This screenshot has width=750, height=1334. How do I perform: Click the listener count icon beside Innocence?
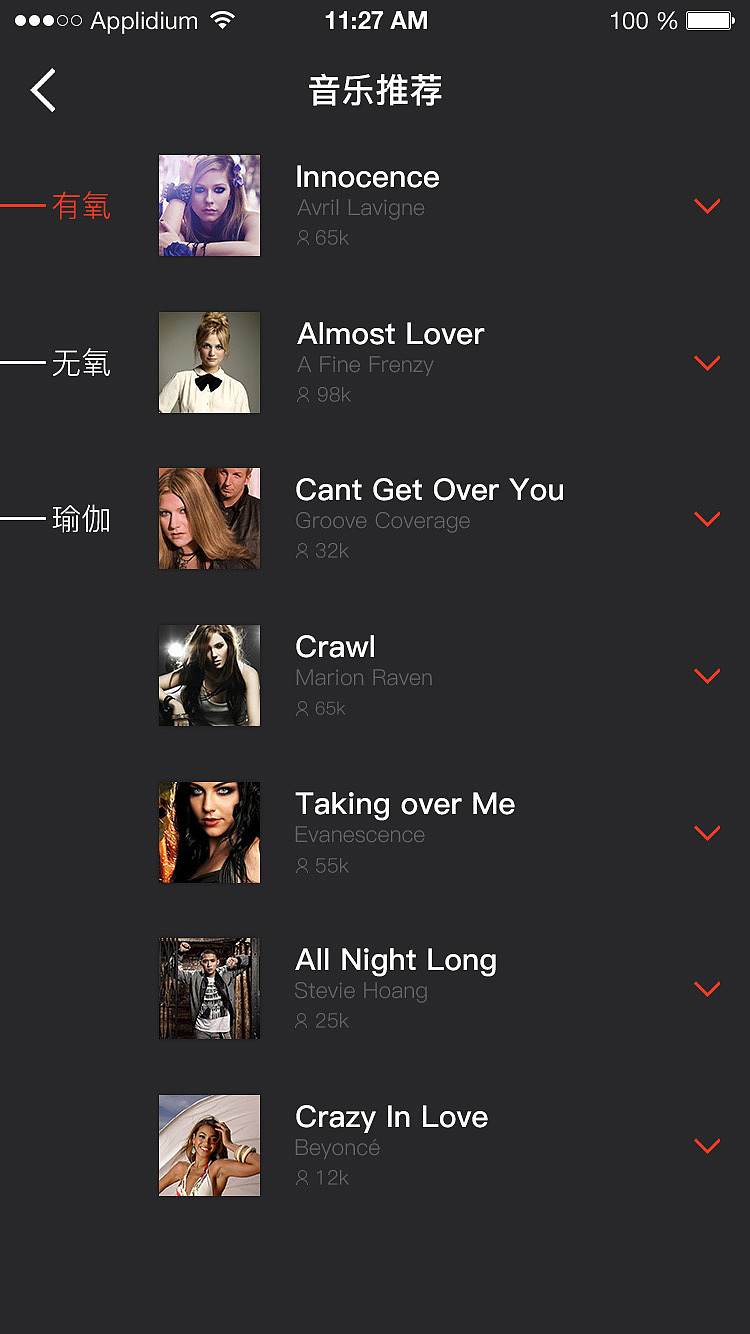click(303, 238)
